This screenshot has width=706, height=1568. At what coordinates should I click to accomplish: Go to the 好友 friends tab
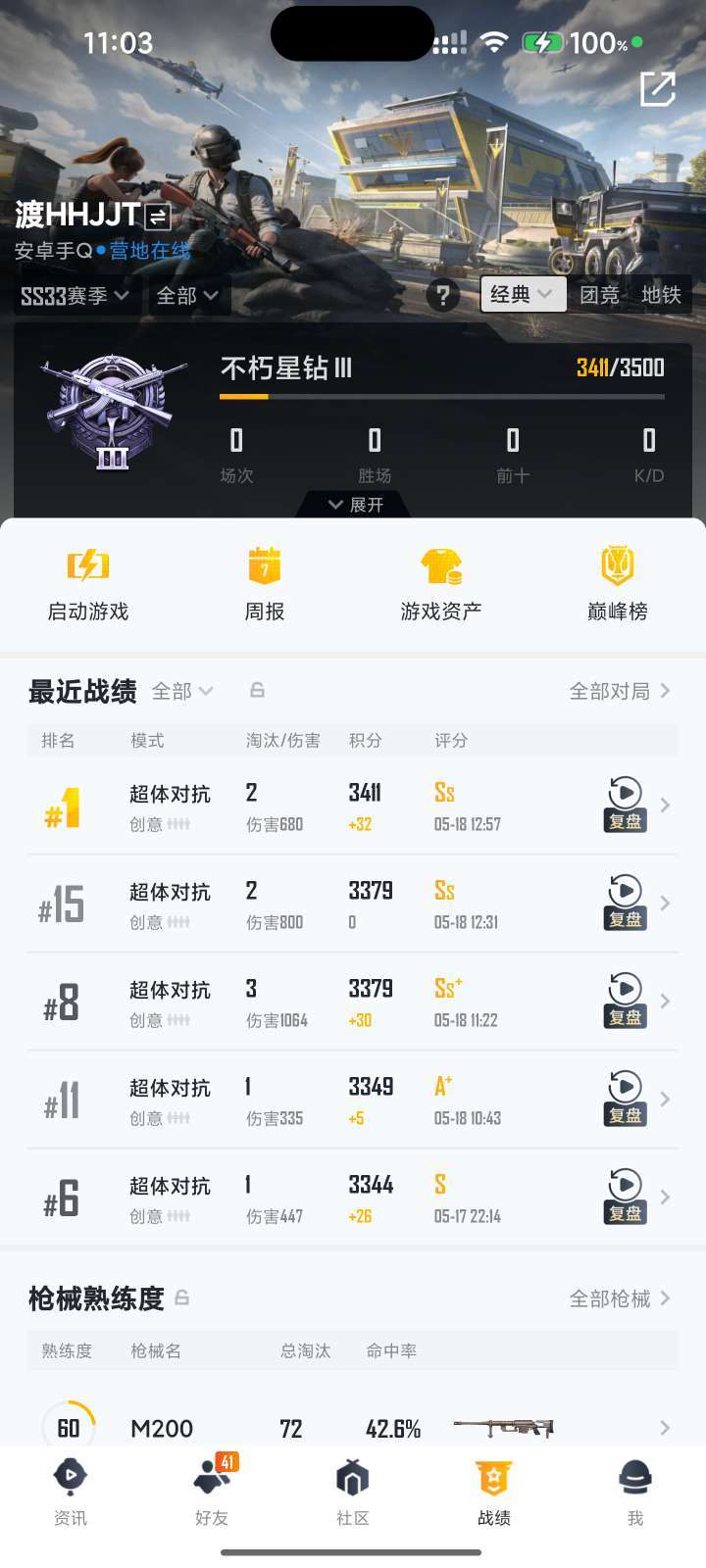point(212,1490)
